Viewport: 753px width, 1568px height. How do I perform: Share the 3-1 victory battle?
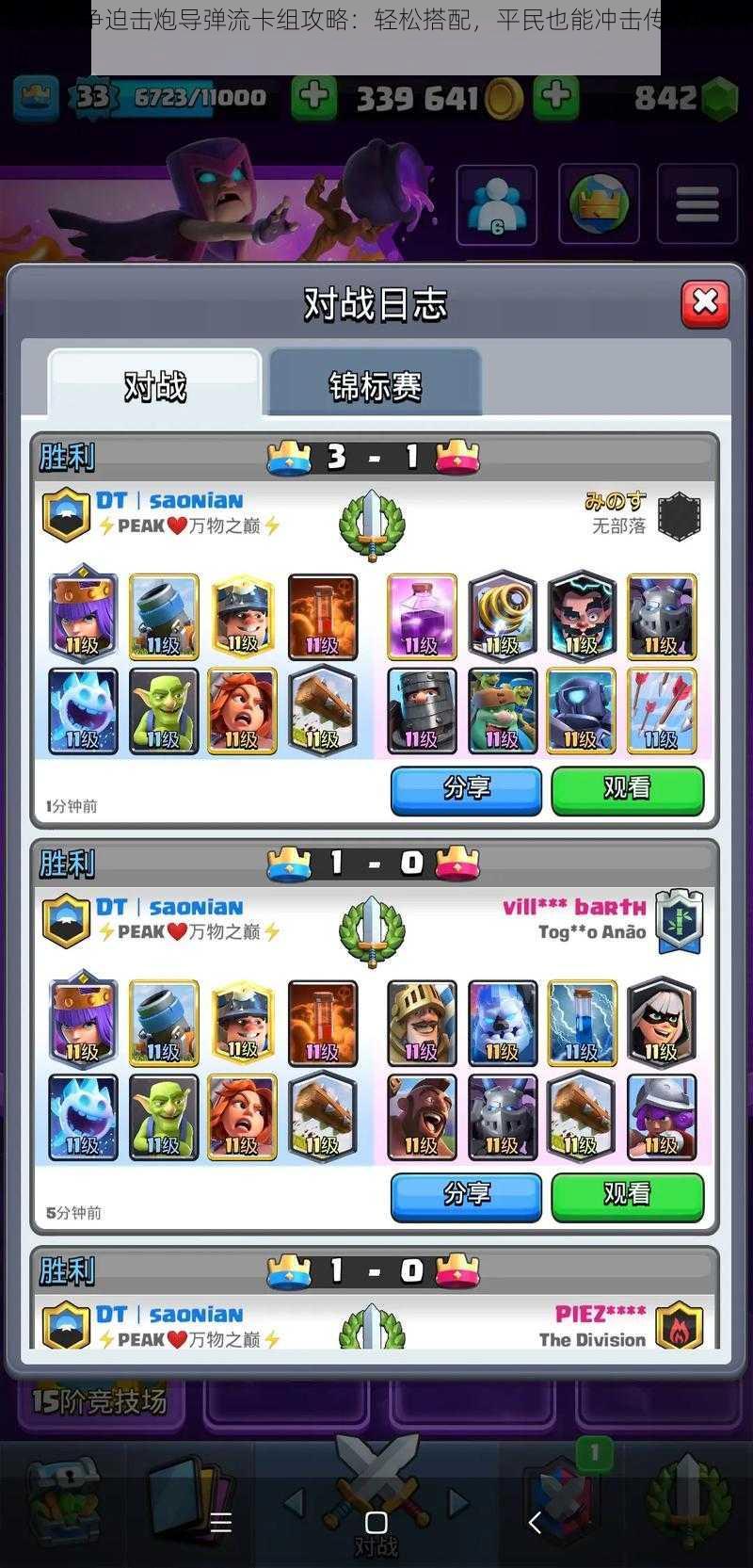click(466, 789)
